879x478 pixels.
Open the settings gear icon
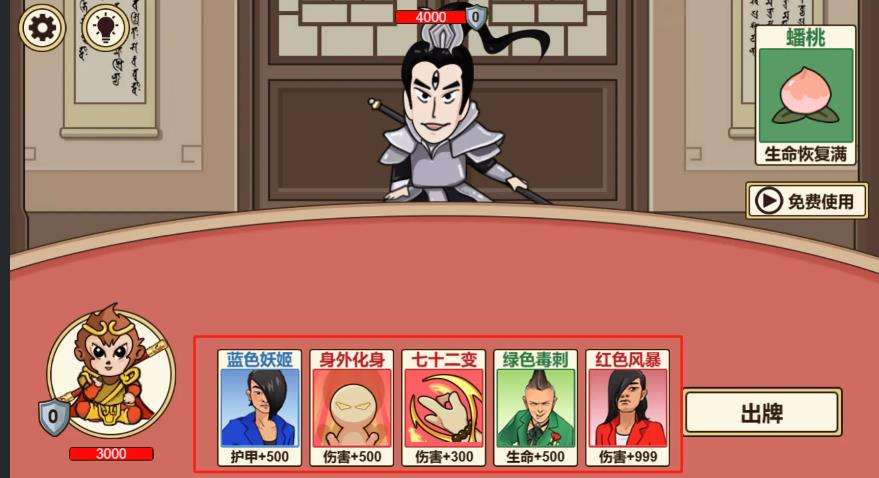pyautogui.click(x=42, y=28)
